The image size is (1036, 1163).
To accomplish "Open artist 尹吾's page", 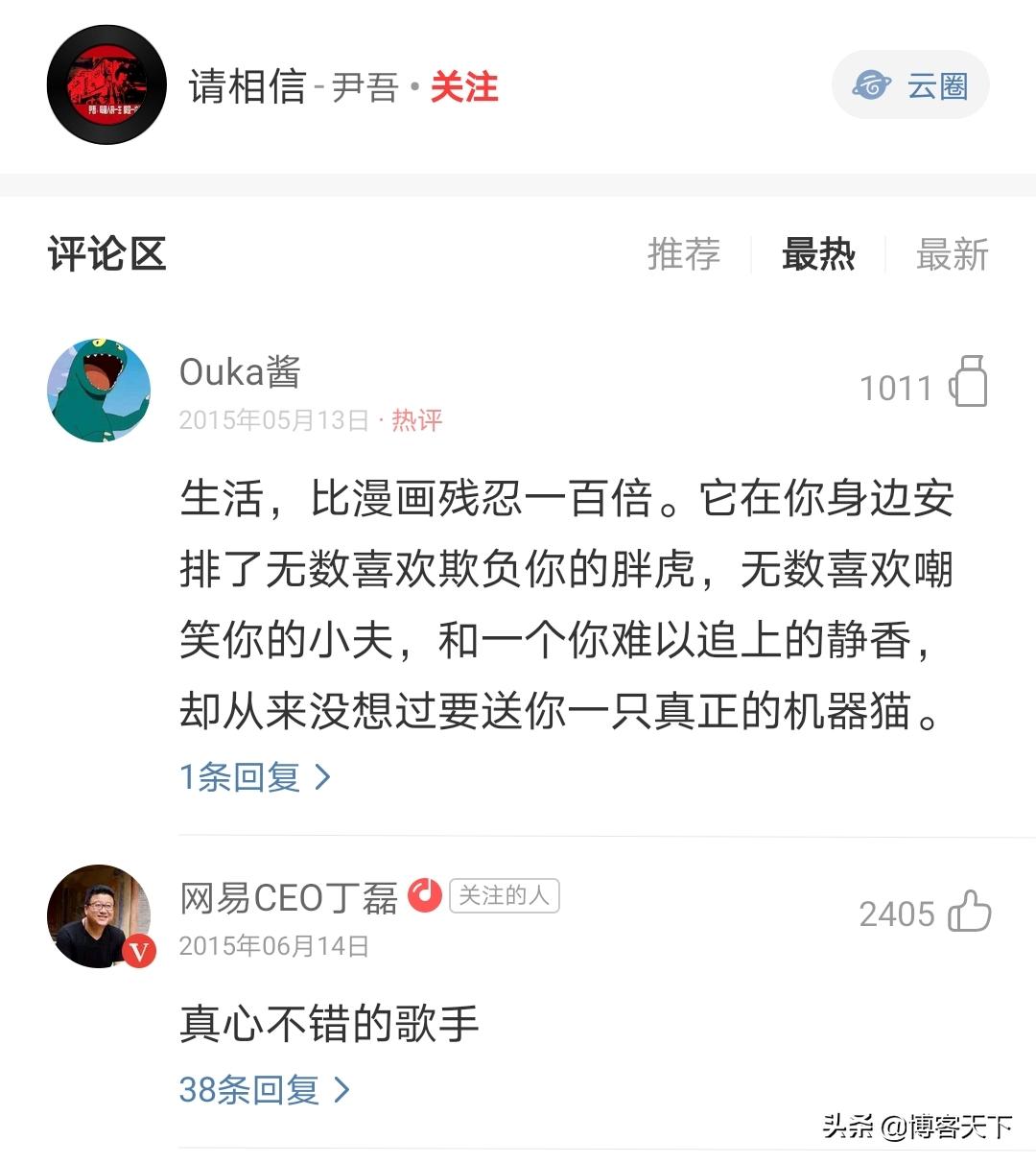I will click(x=367, y=87).
